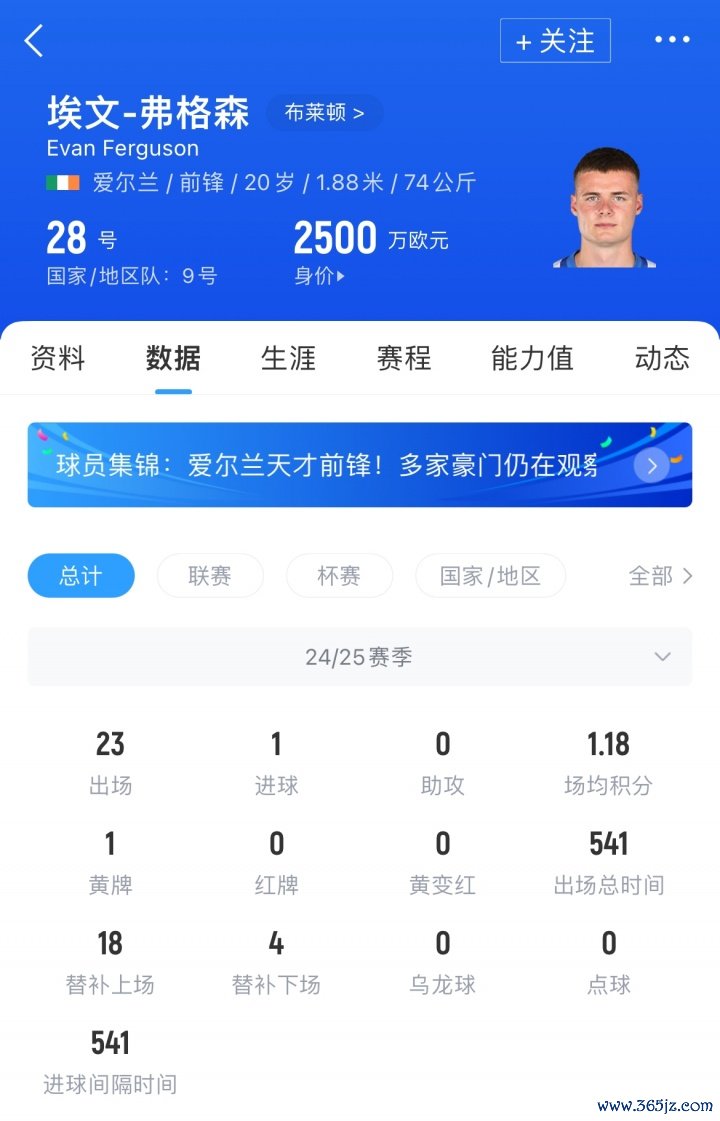This screenshot has height=1121, width=720.
Task: Show the 能力值 ability tab
Action: coord(532,358)
